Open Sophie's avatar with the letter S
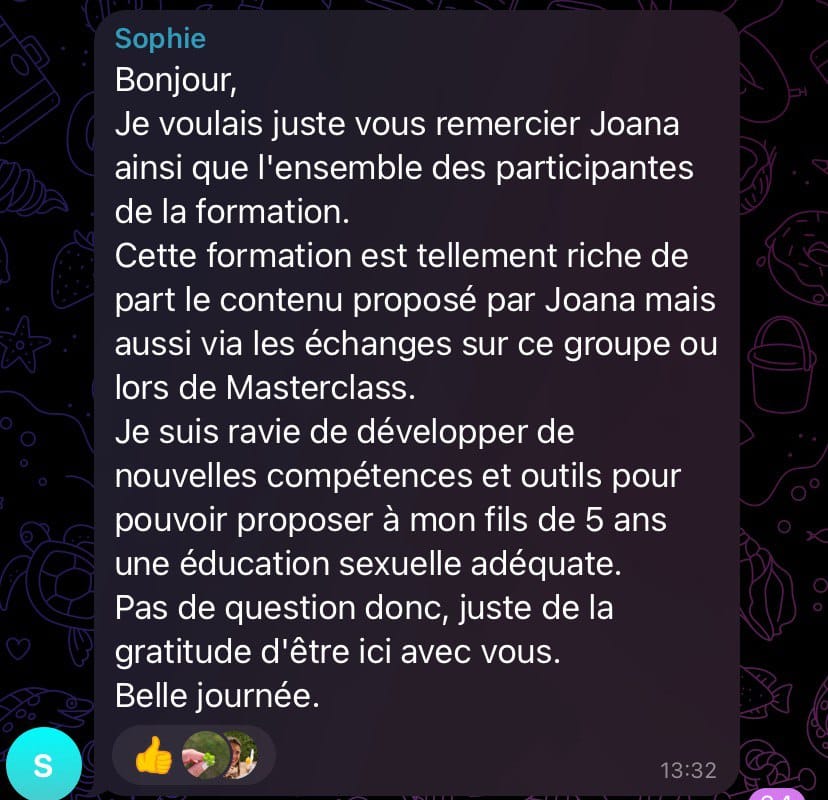 tap(43, 767)
